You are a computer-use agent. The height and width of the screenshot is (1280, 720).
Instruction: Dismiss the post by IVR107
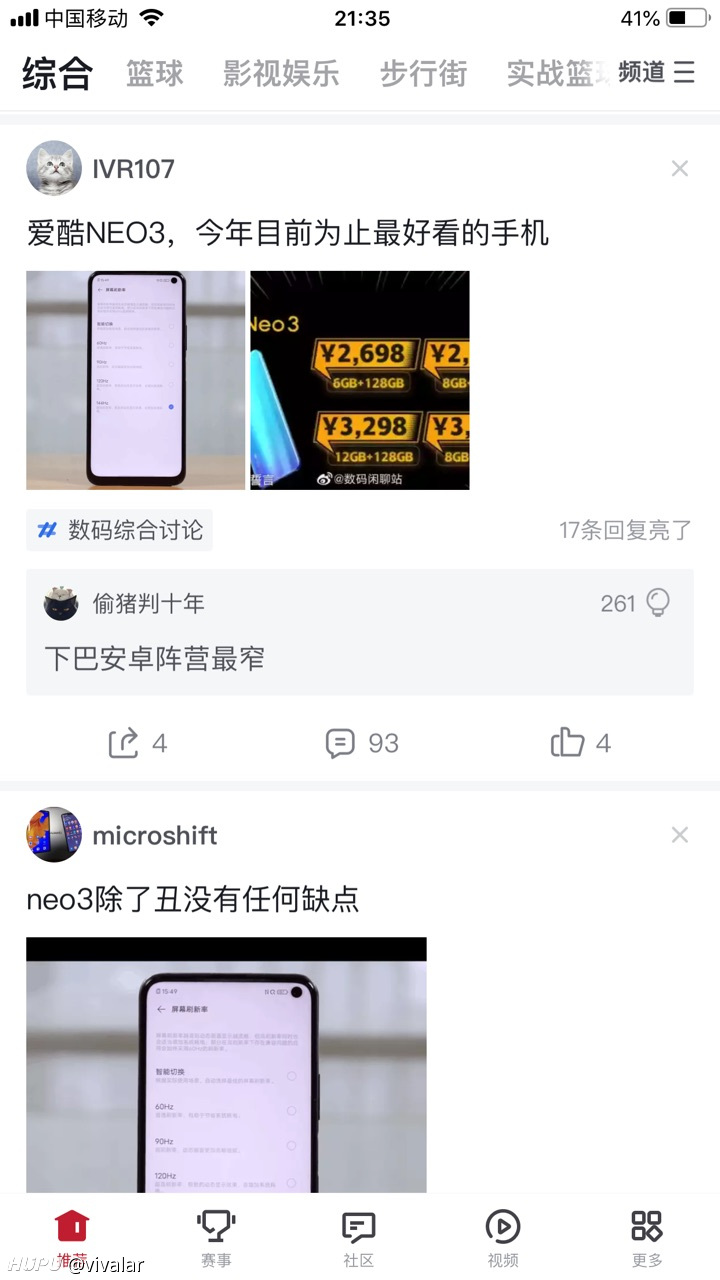point(680,169)
